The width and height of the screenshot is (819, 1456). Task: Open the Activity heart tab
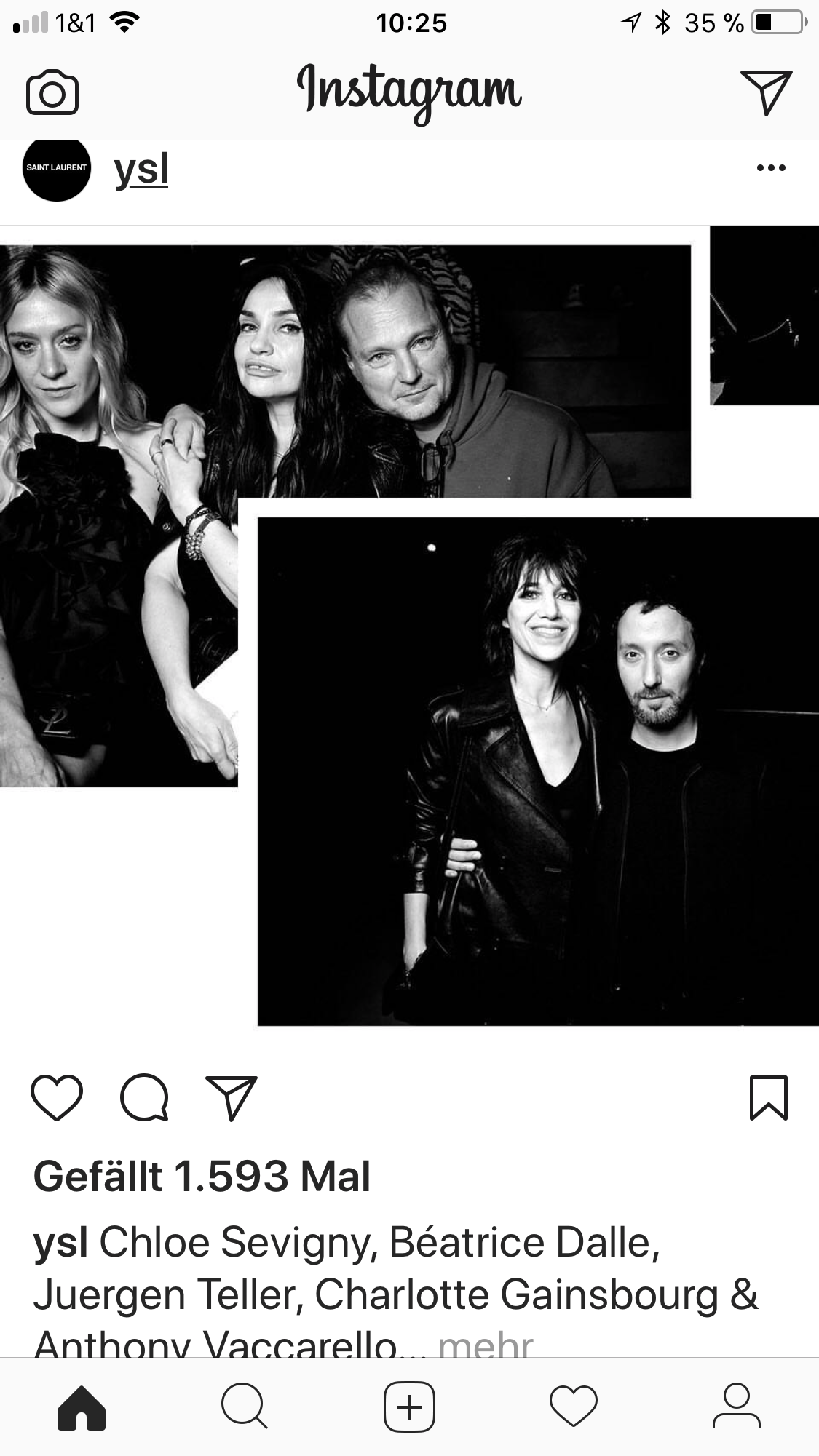[574, 1407]
